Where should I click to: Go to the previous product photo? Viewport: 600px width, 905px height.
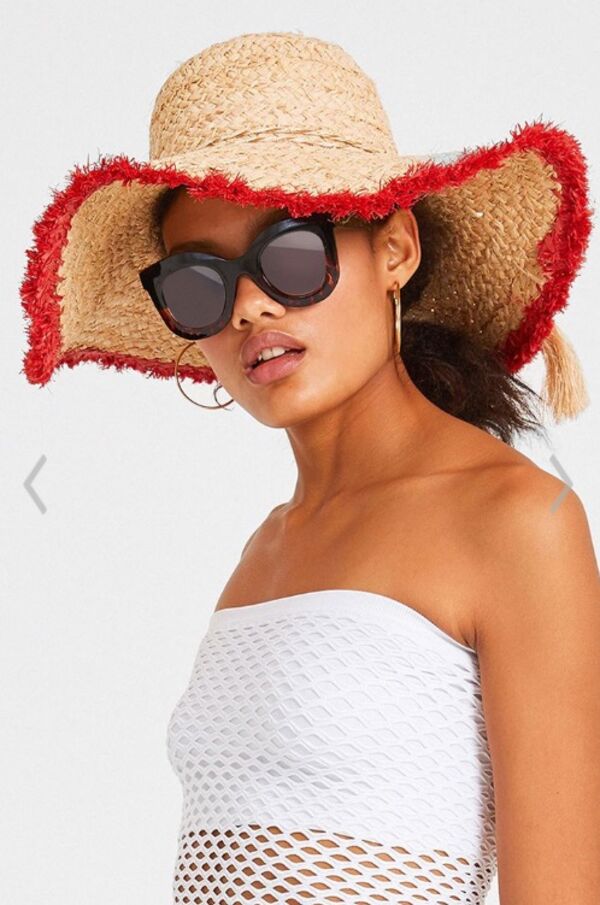click(x=35, y=484)
